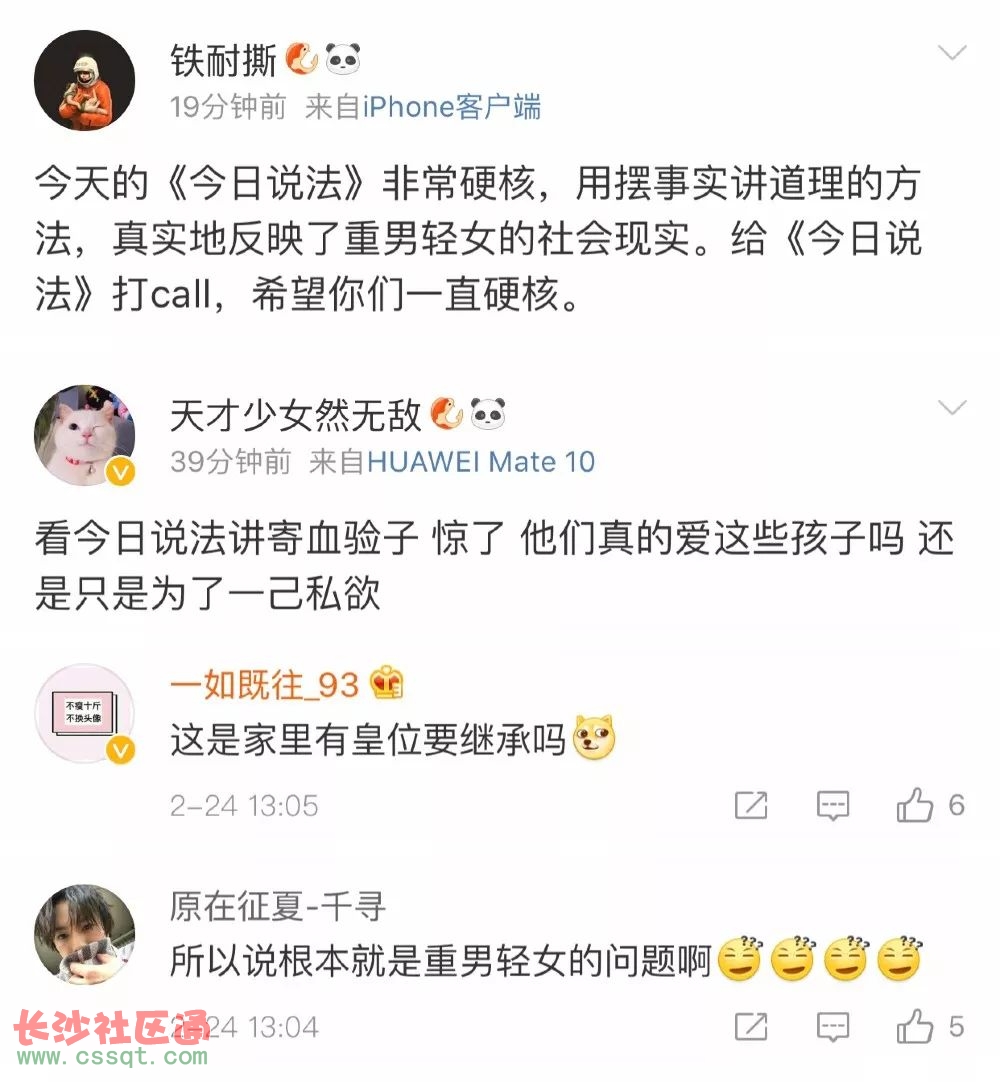
Task: Like the comment by 原在征夏-千寻
Action: [915, 1026]
